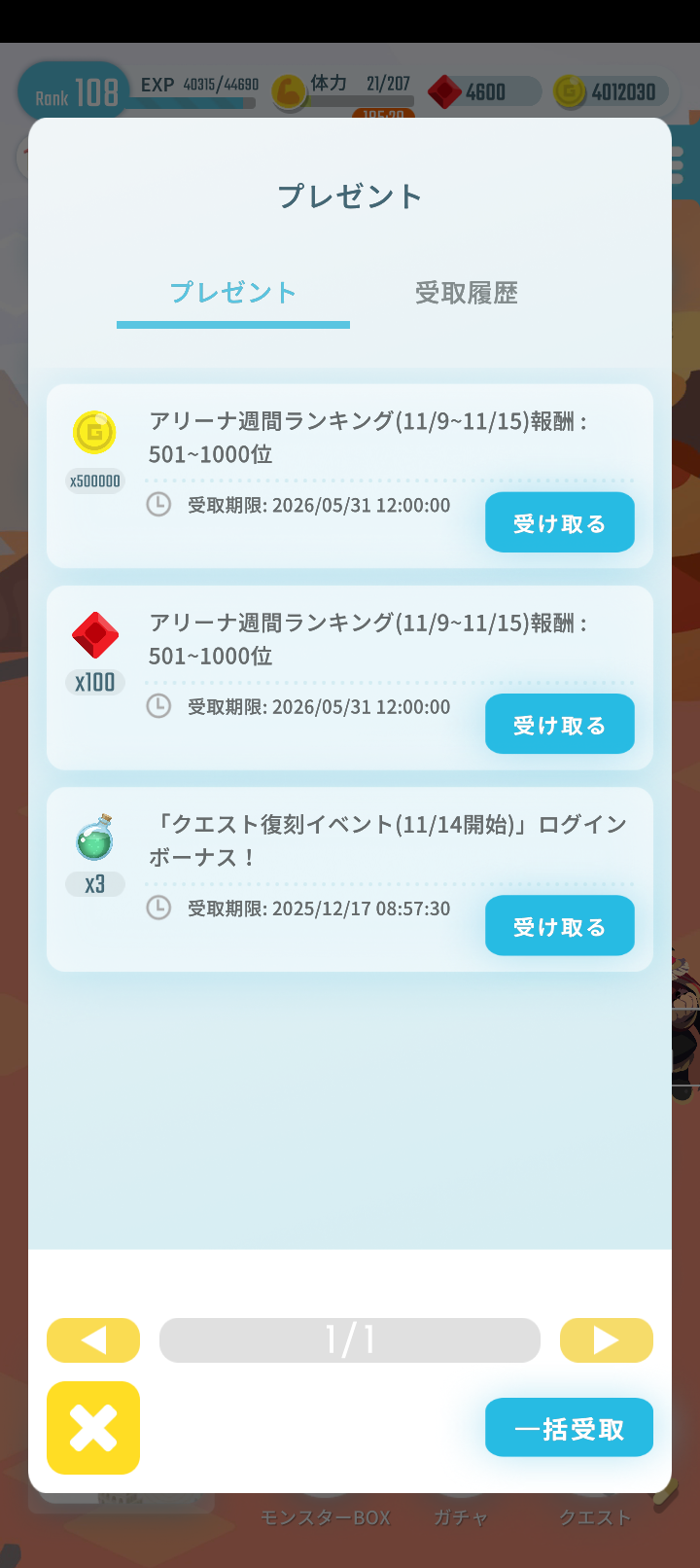Click the left page arrow

pos(93,1339)
